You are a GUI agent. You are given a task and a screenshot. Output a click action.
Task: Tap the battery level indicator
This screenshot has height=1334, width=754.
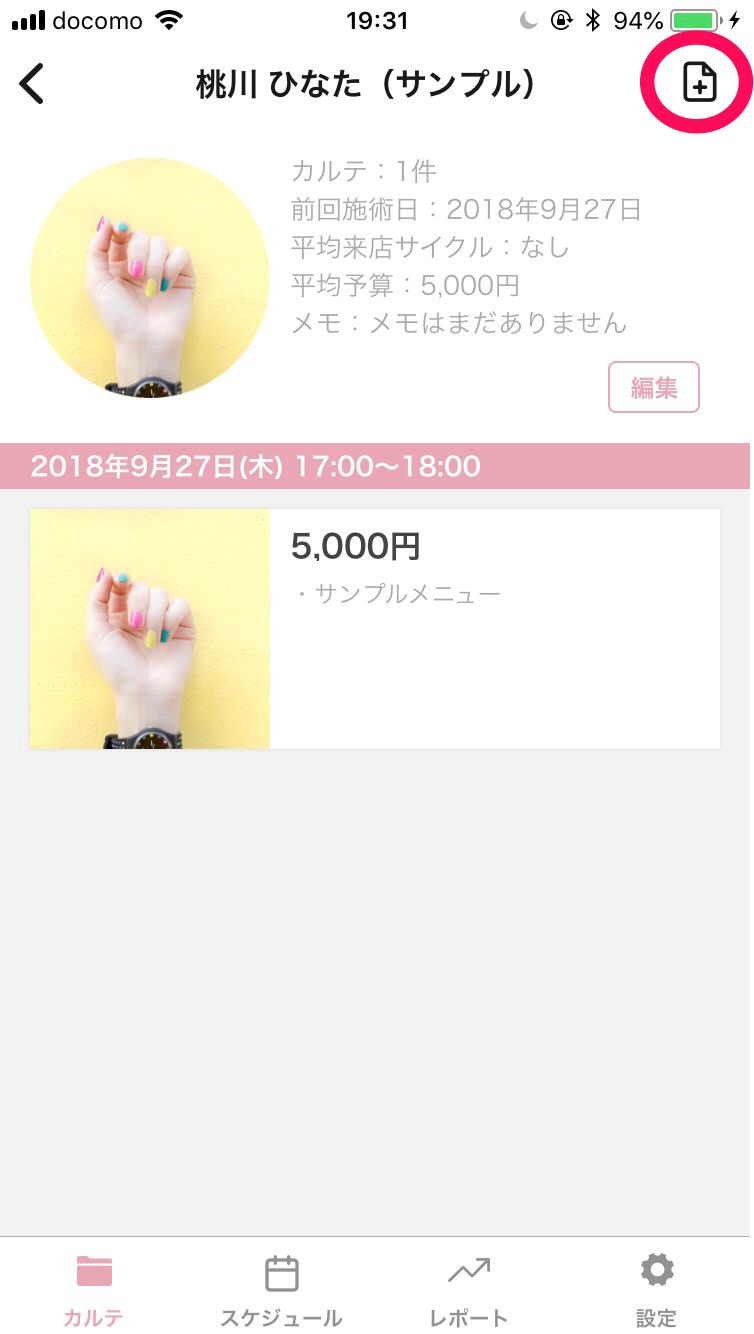(x=692, y=17)
